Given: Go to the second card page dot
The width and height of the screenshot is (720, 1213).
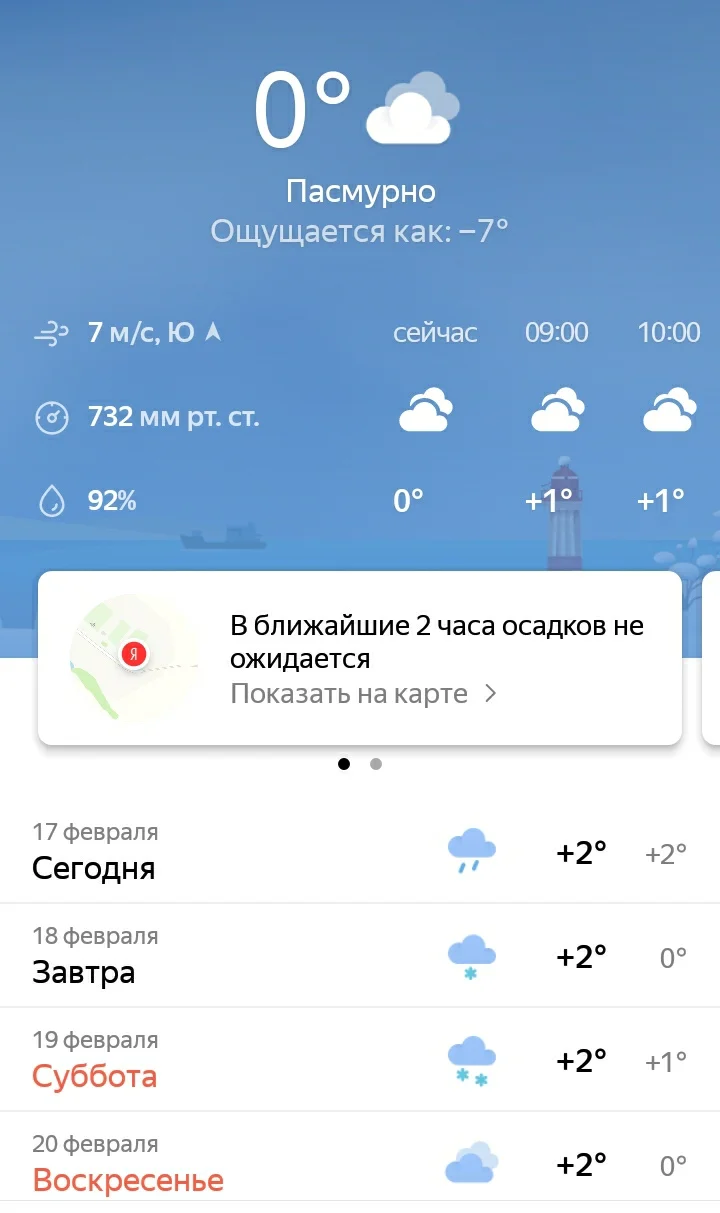Looking at the screenshot, I should [x=376, y=764].
